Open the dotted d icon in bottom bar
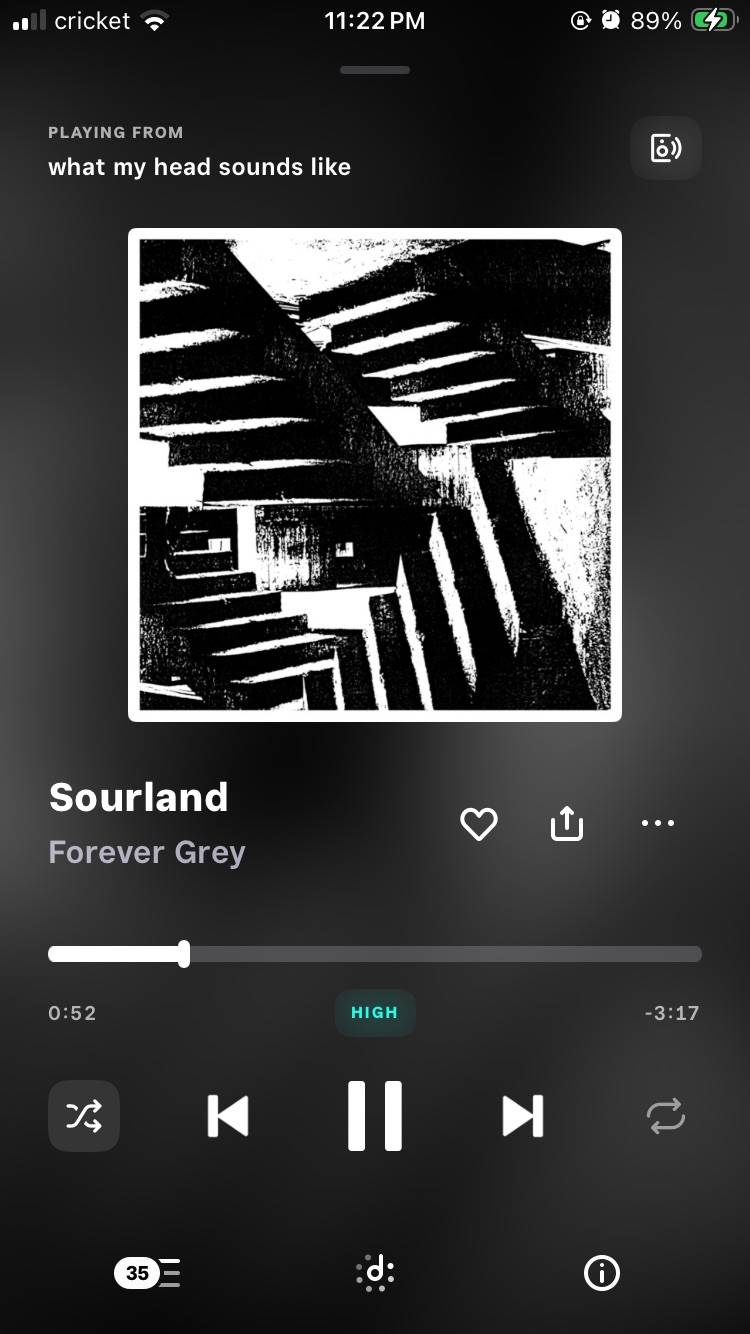Screen dimensions: 750x1334 tap(375, 1273)
